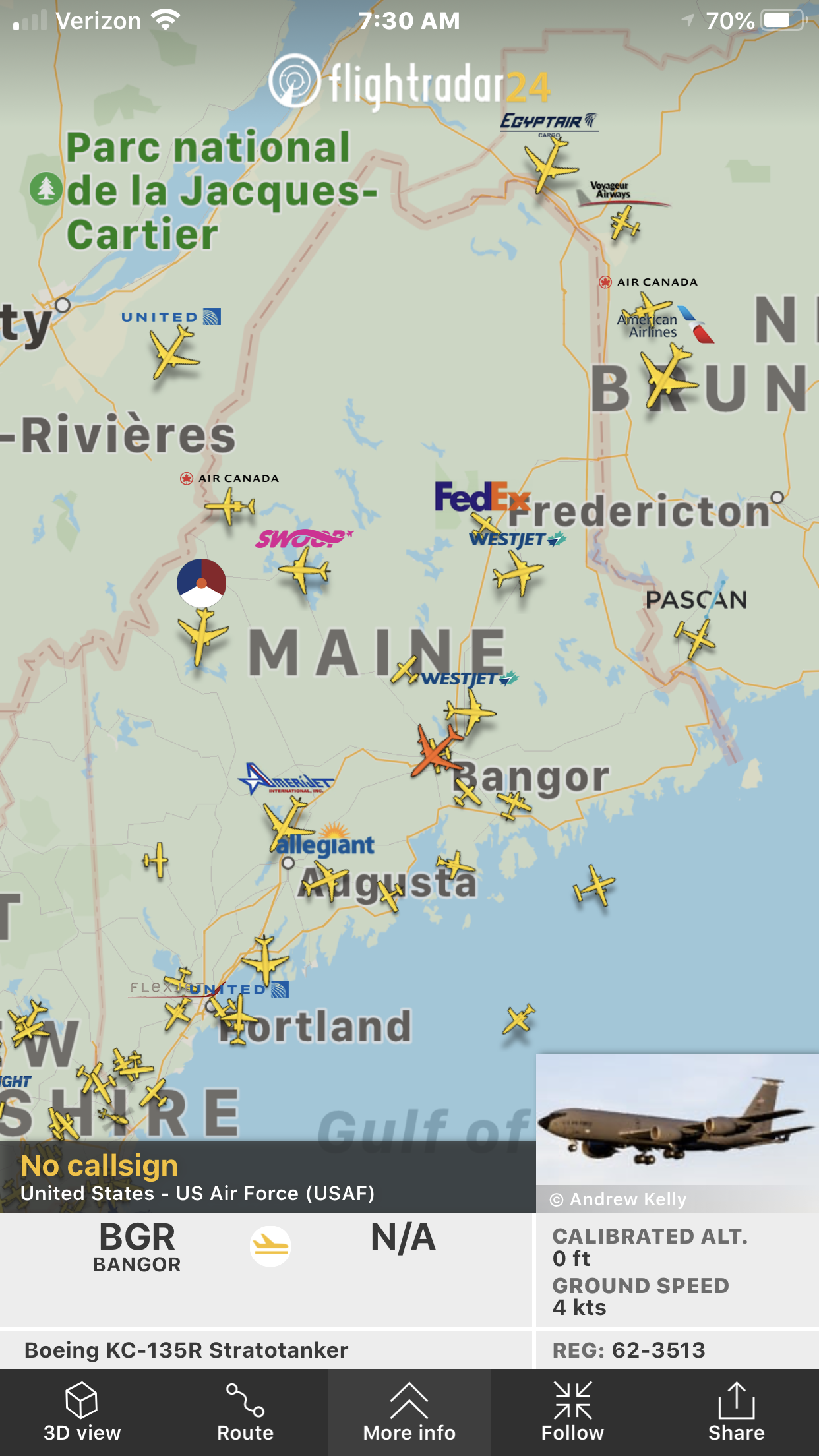Select the Amerijet aircraft on the map
The height and width of the screenshot is (1456, 819).
point(286,822)
